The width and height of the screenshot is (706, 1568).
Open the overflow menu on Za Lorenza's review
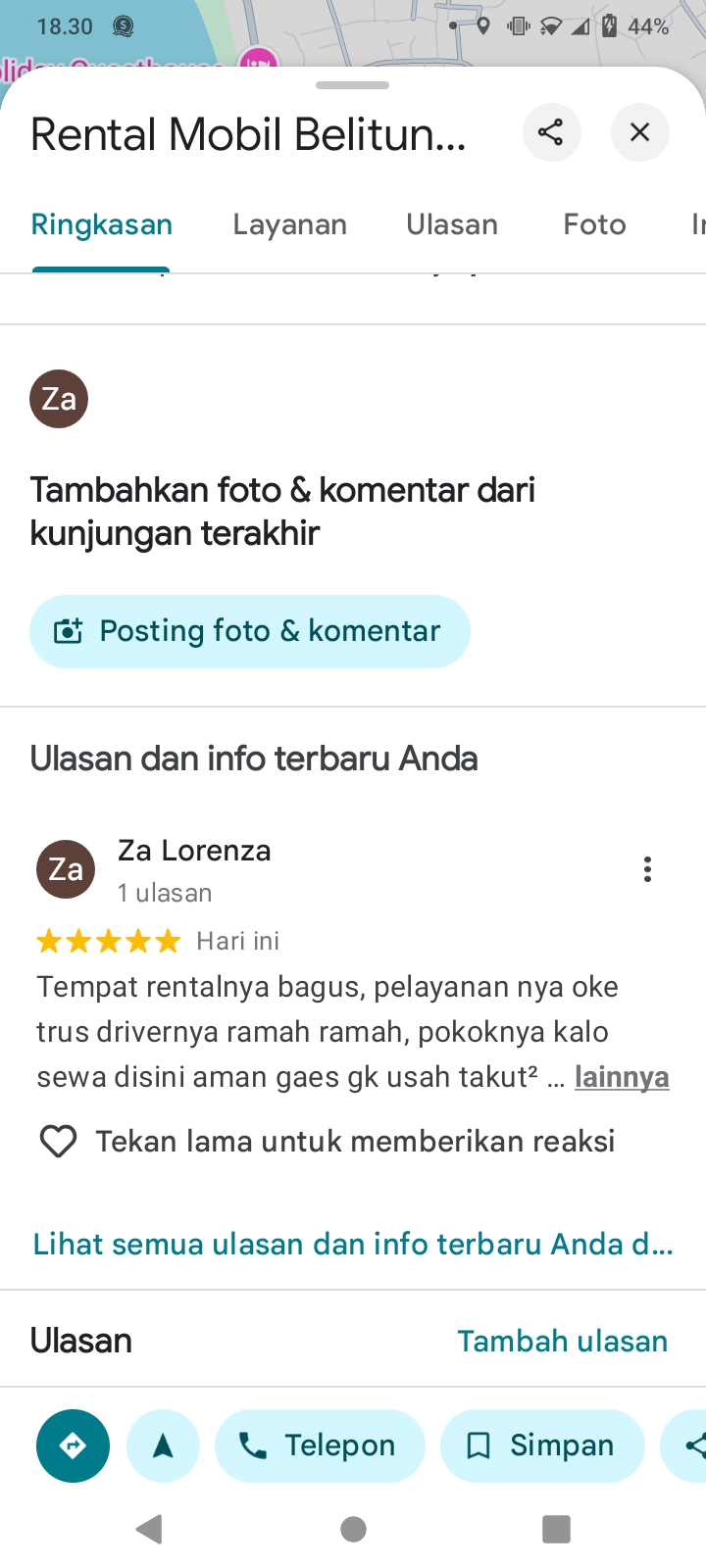tap(647, 869)
